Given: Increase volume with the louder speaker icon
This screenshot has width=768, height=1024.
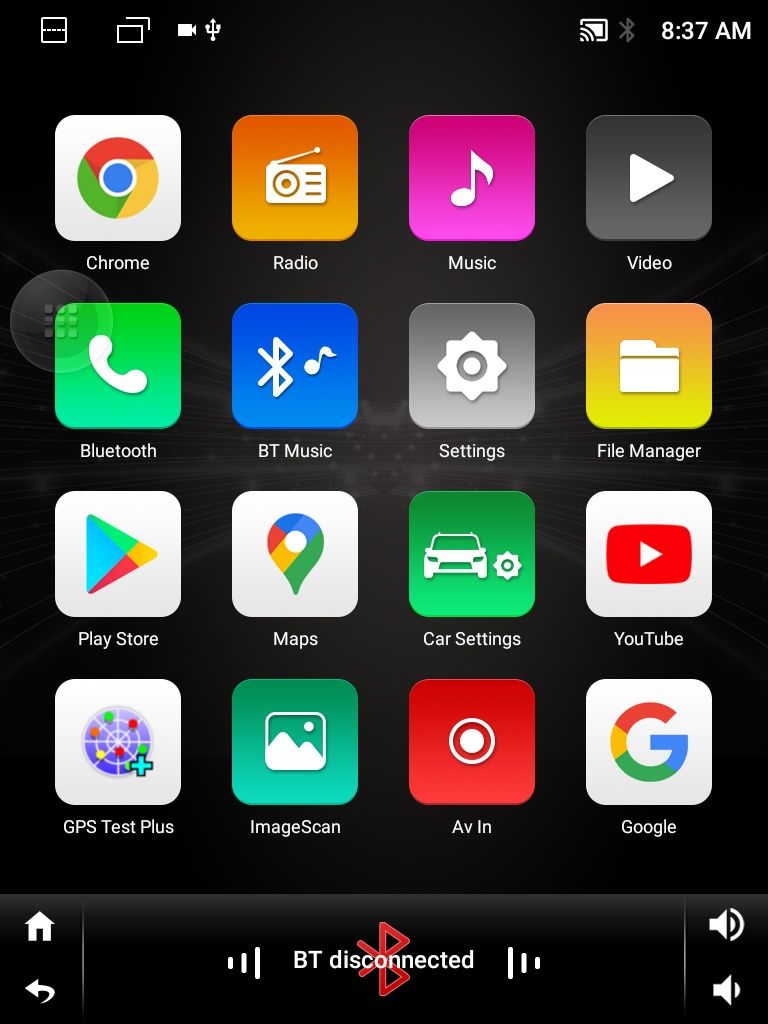Looking at the screenshot, I should click(726, 925).
